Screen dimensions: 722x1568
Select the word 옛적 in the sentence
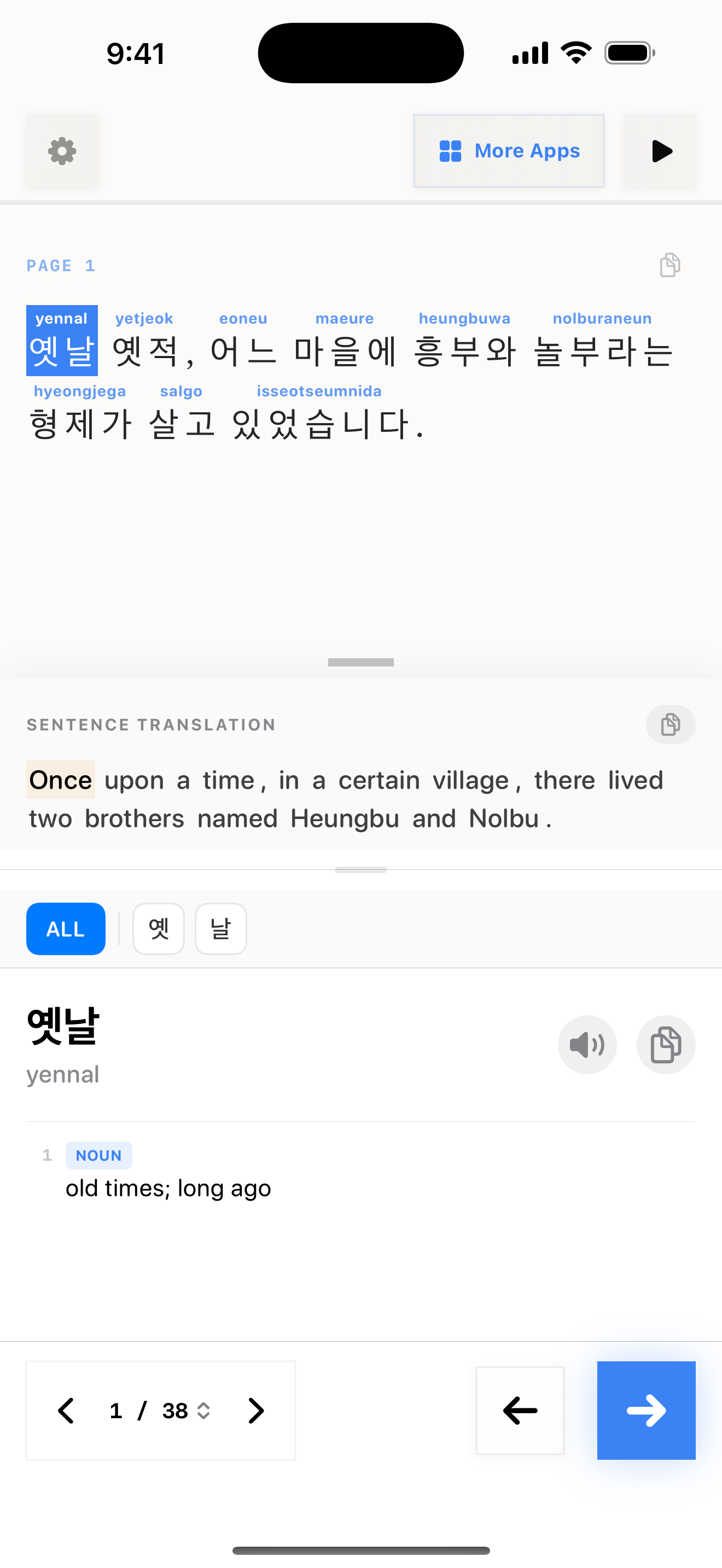(x=146, y=350)
